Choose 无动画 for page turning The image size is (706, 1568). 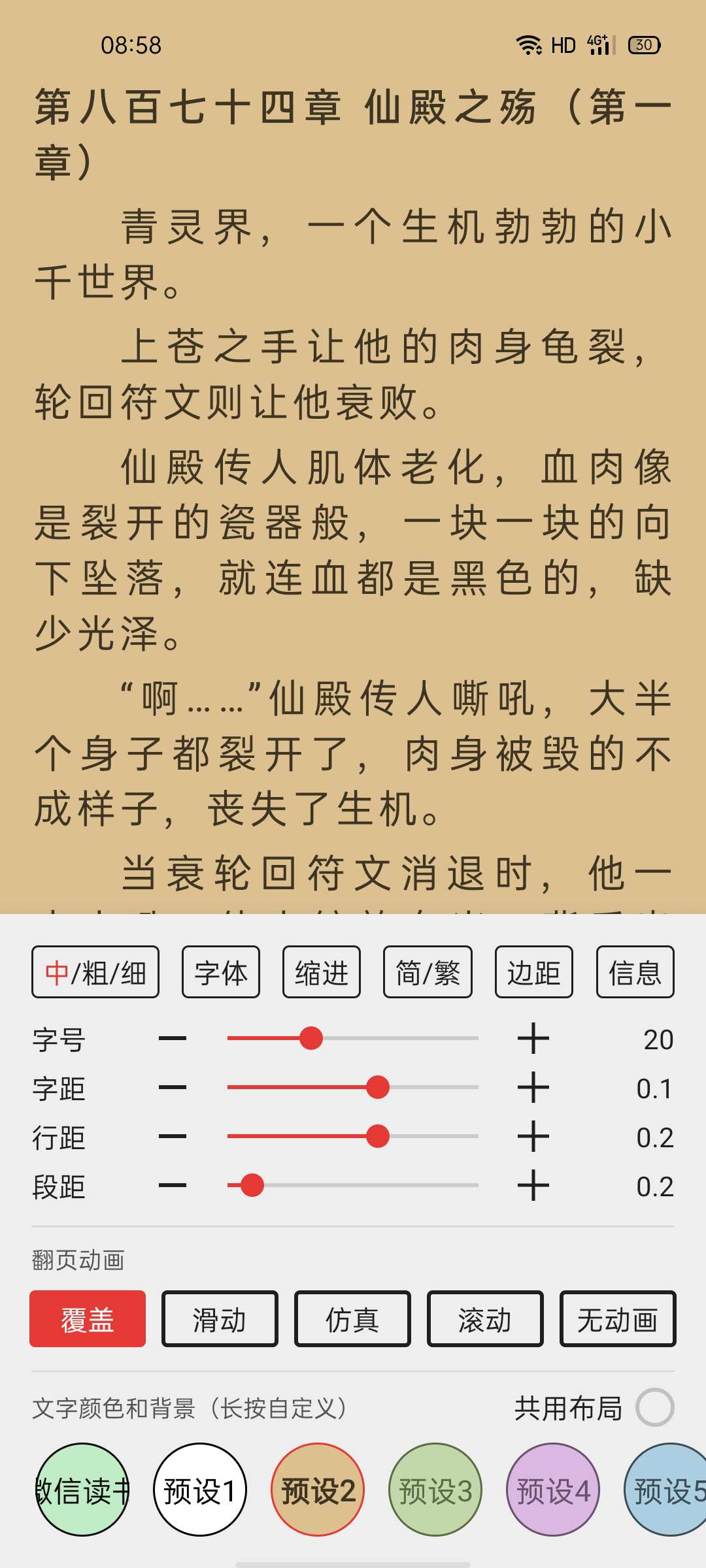618,1318
